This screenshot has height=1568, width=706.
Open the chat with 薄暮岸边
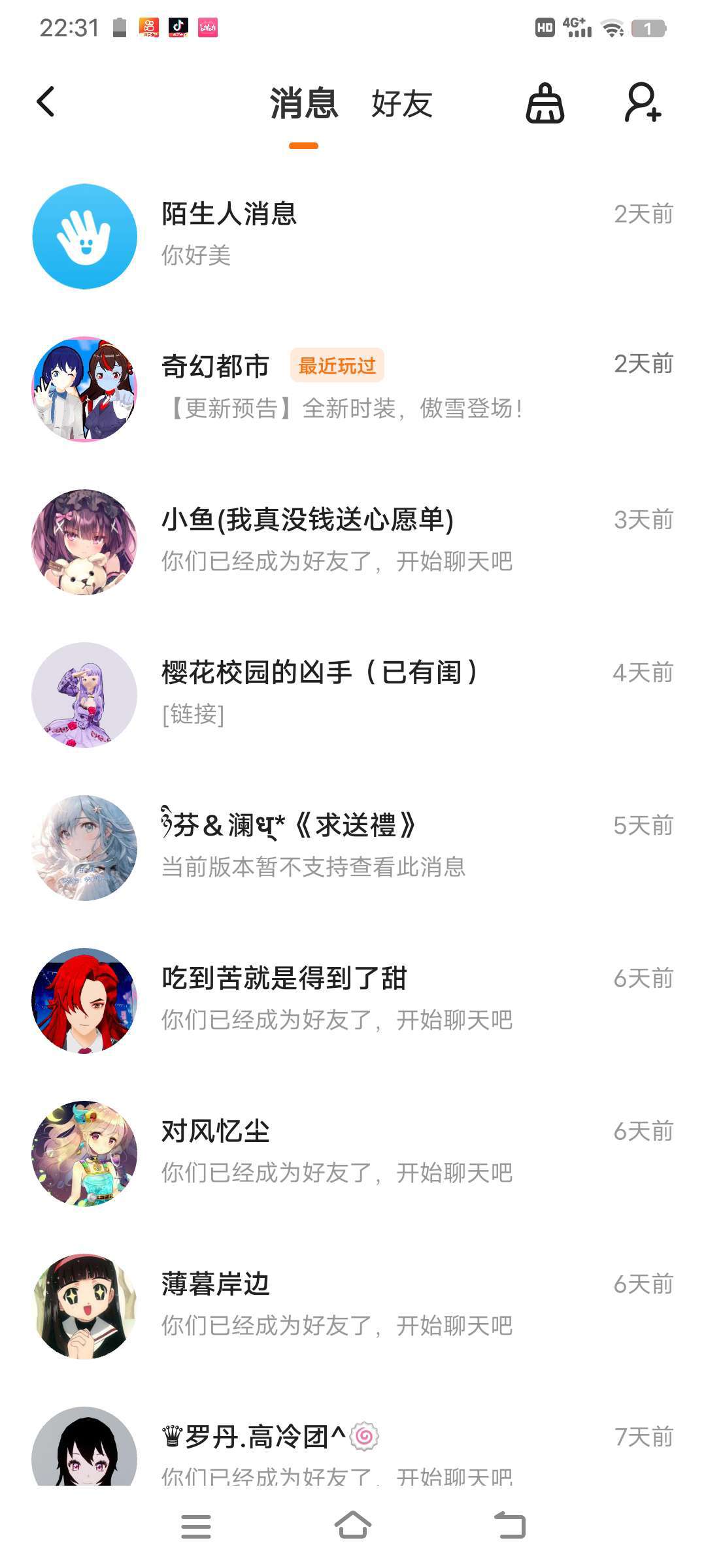353,1306
